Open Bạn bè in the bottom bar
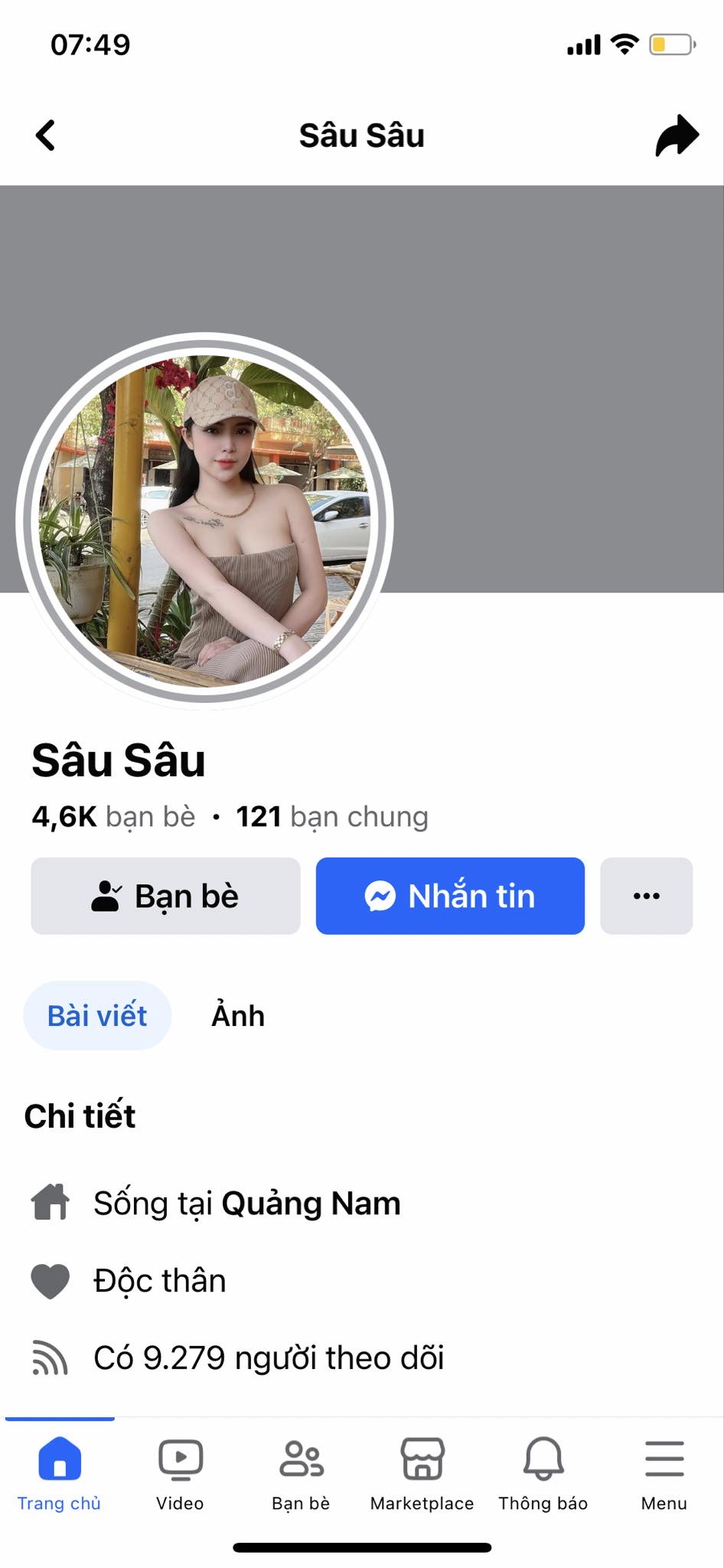 coord(301,1472)
